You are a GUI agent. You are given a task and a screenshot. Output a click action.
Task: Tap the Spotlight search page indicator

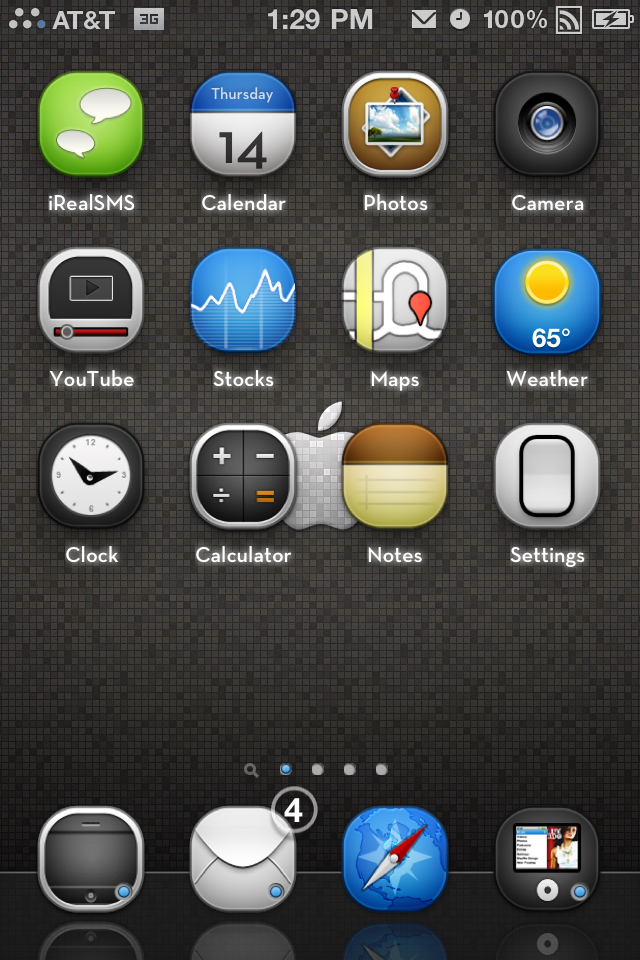coord(252,770)
